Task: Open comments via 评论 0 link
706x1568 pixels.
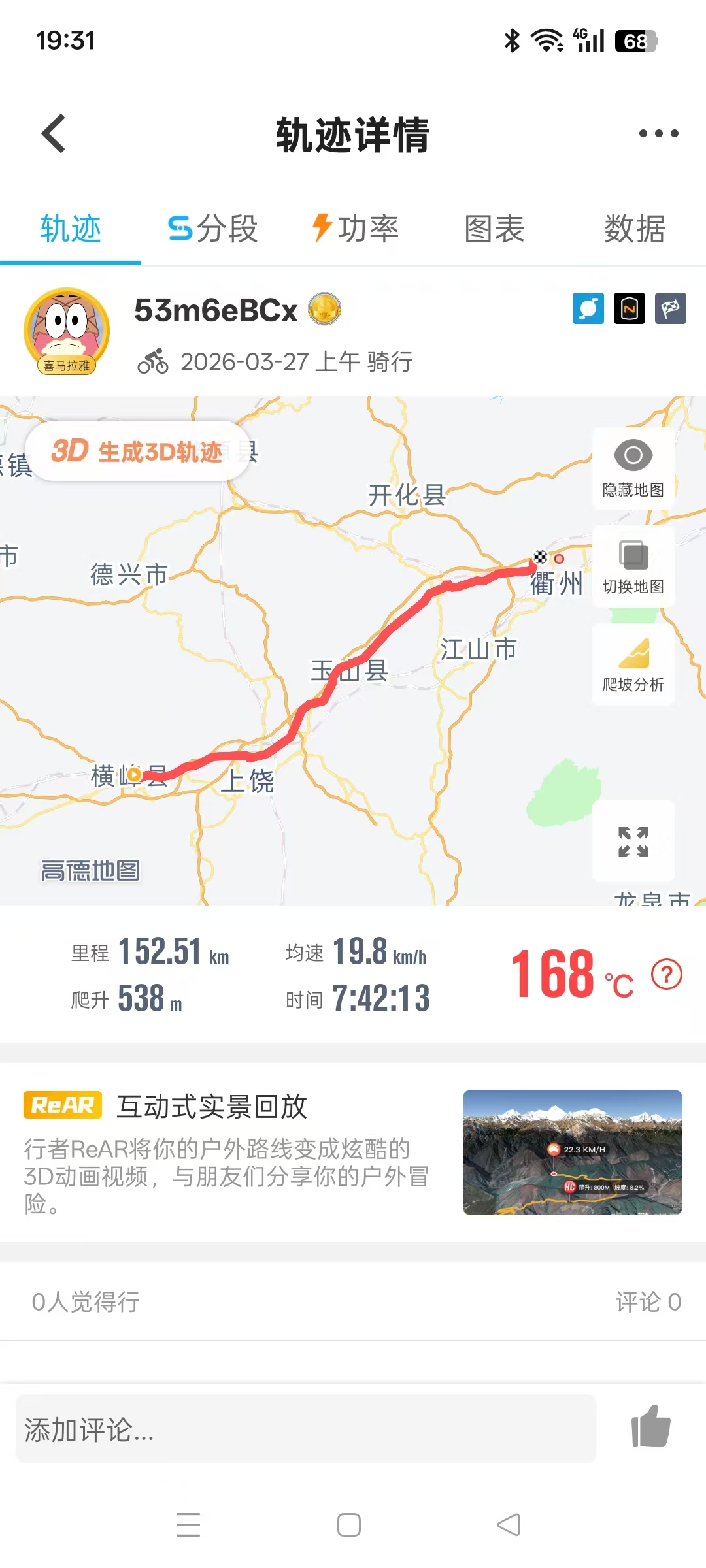Action: pos(648,1301)
